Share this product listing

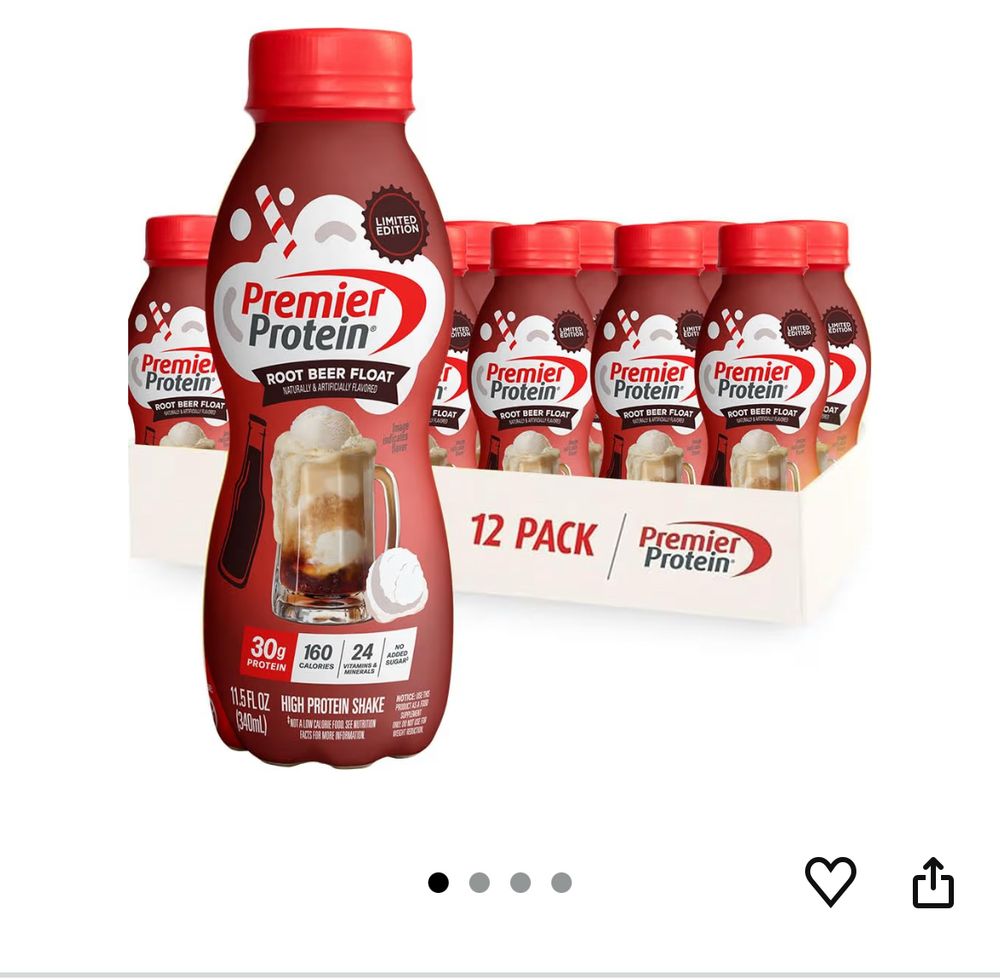933,882
